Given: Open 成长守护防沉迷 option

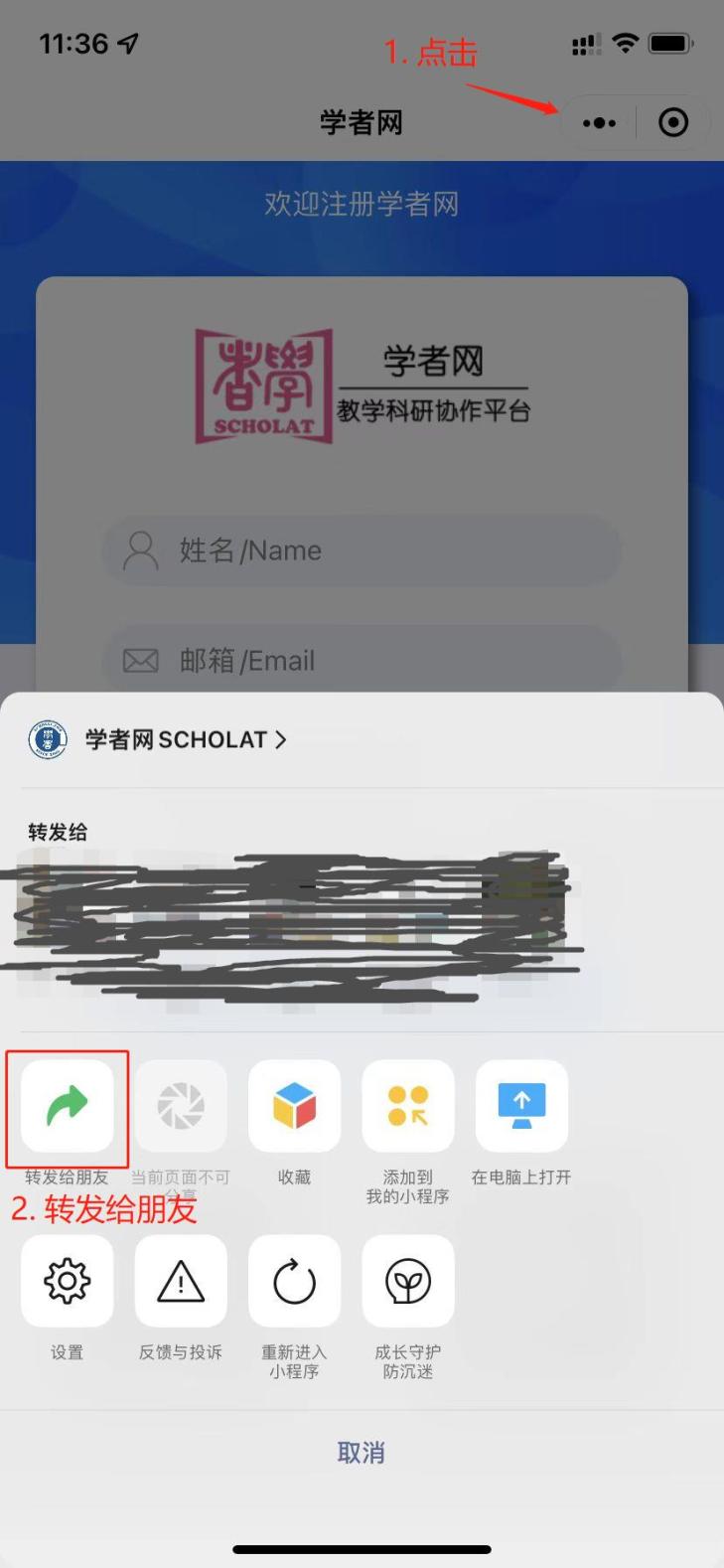Looking at the screenshot, I should [x=408, y=1282].
